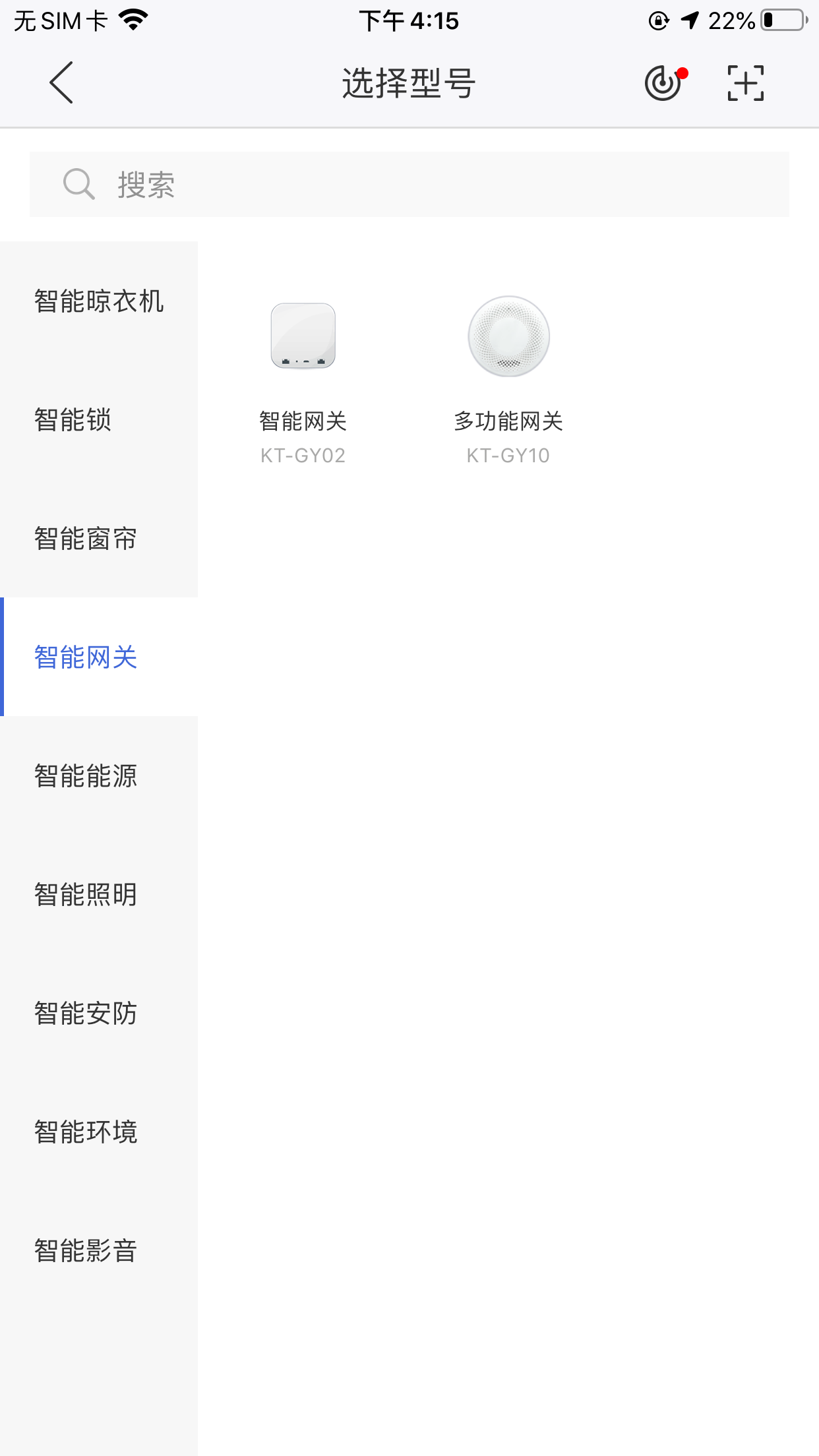Open the QR code scanner icon
The width and height of the screenshot is (819, 1456).
point(745,83)
